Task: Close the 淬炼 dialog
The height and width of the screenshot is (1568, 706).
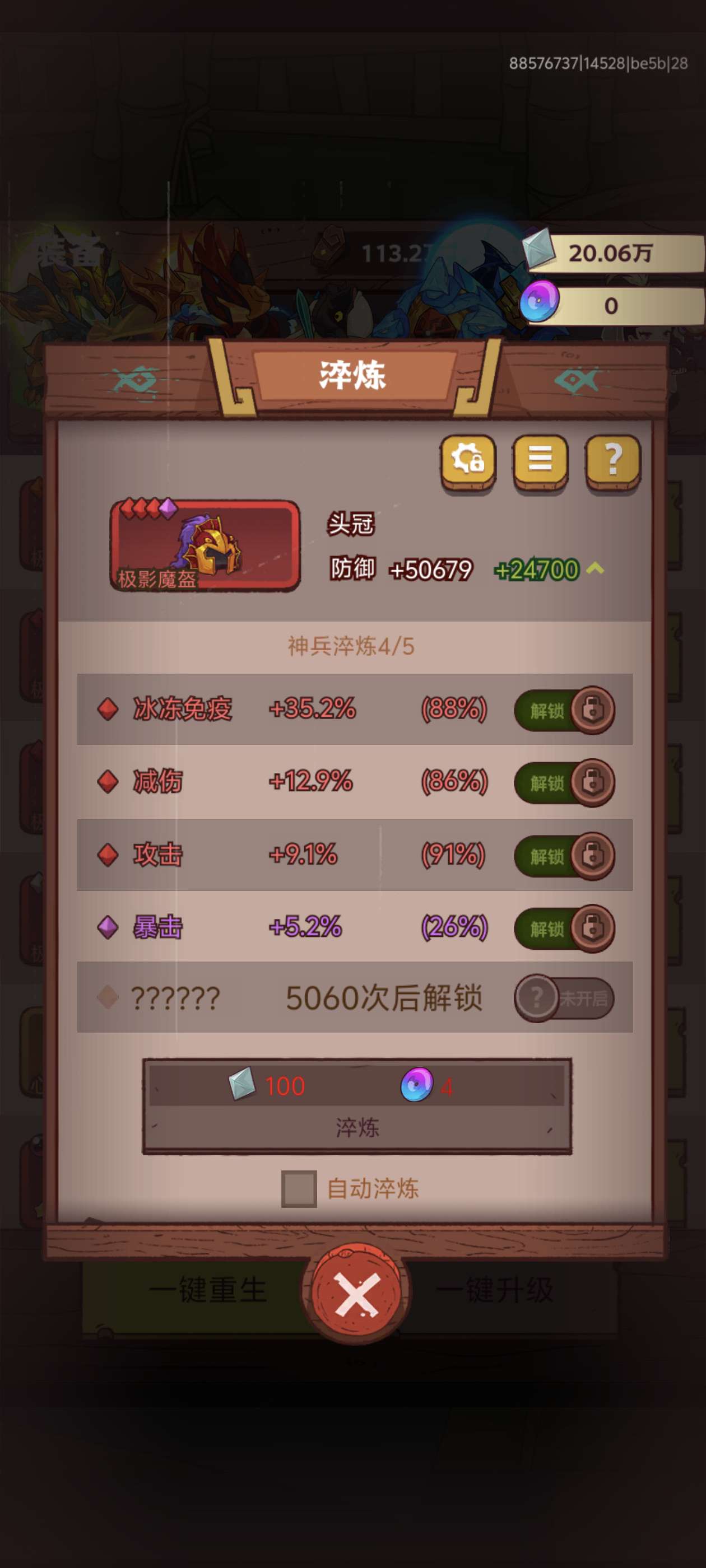Action: pos(357,1294)
